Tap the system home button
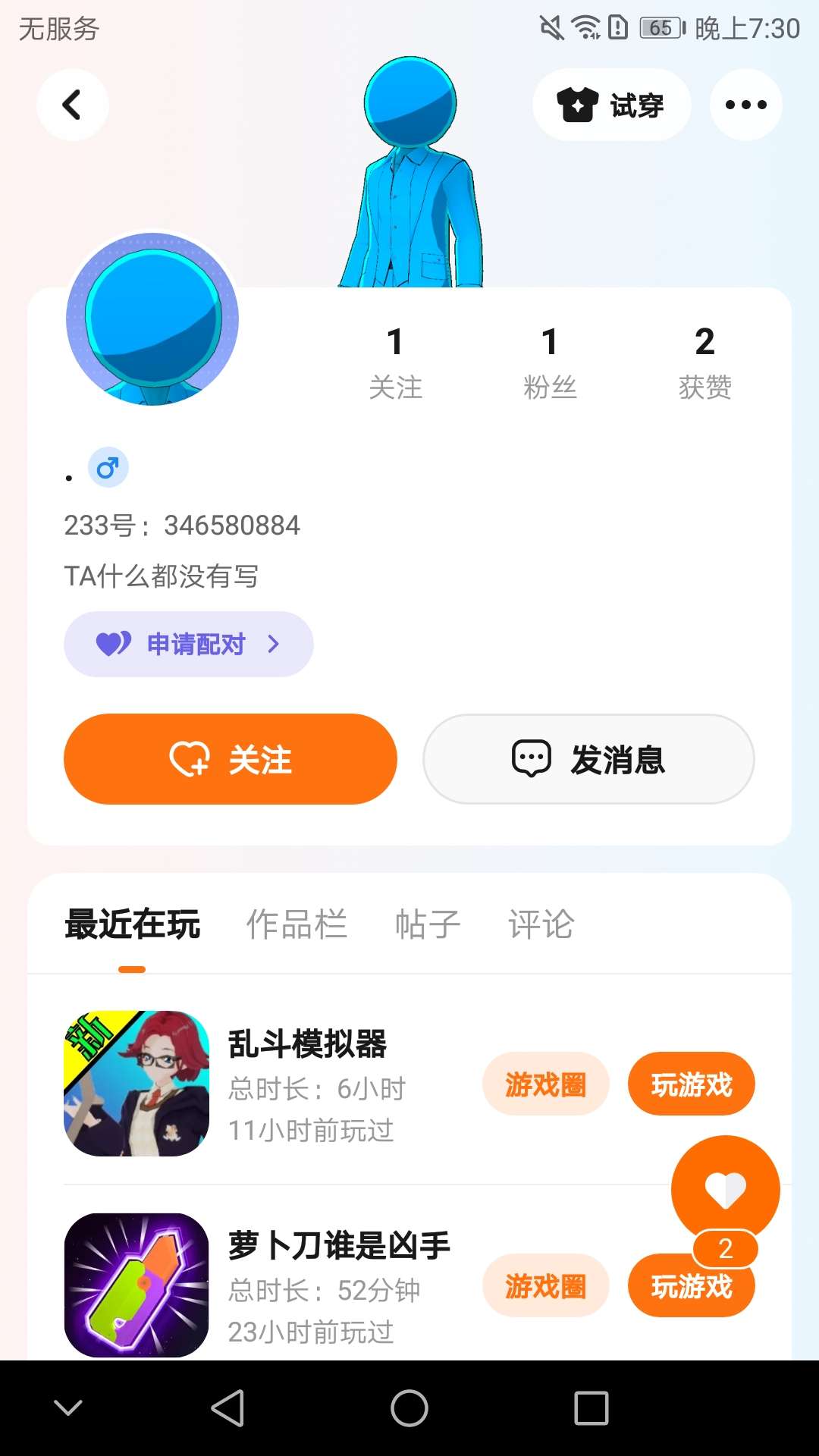The image size is (819, 1456). pyautogui.click(x=409, y=1408)
